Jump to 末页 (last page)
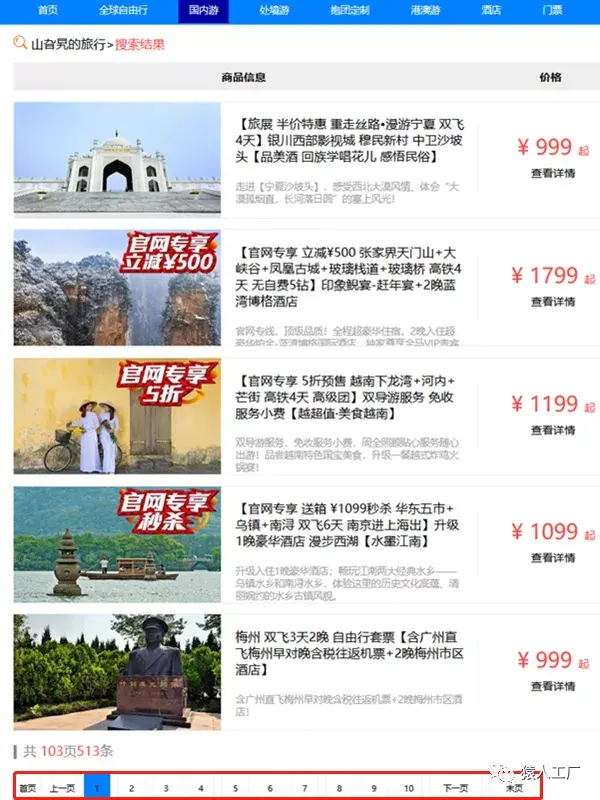Screen dimensions: 600x800 point(514,788)
